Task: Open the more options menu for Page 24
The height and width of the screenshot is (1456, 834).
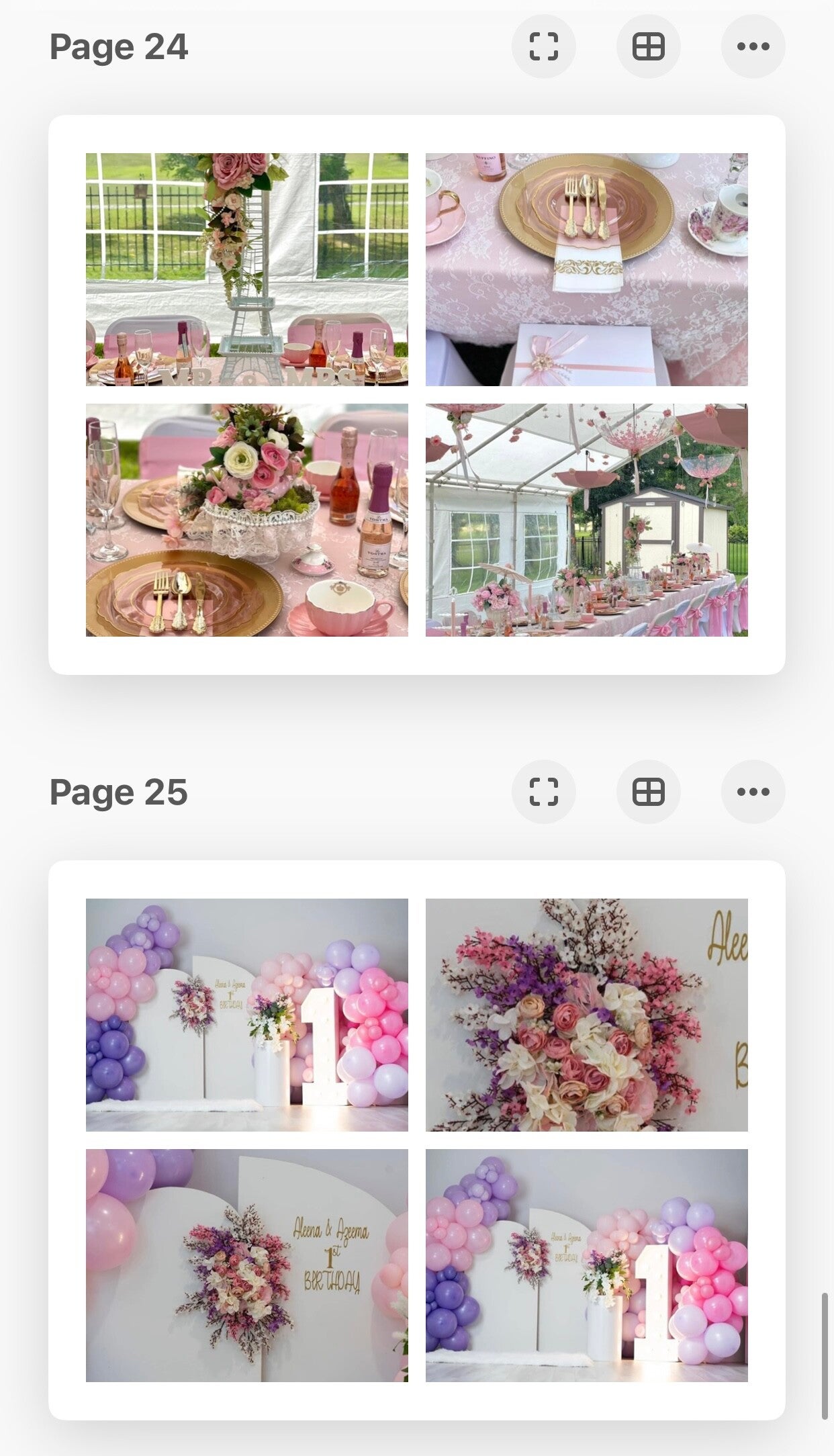Action: [753, 46]
